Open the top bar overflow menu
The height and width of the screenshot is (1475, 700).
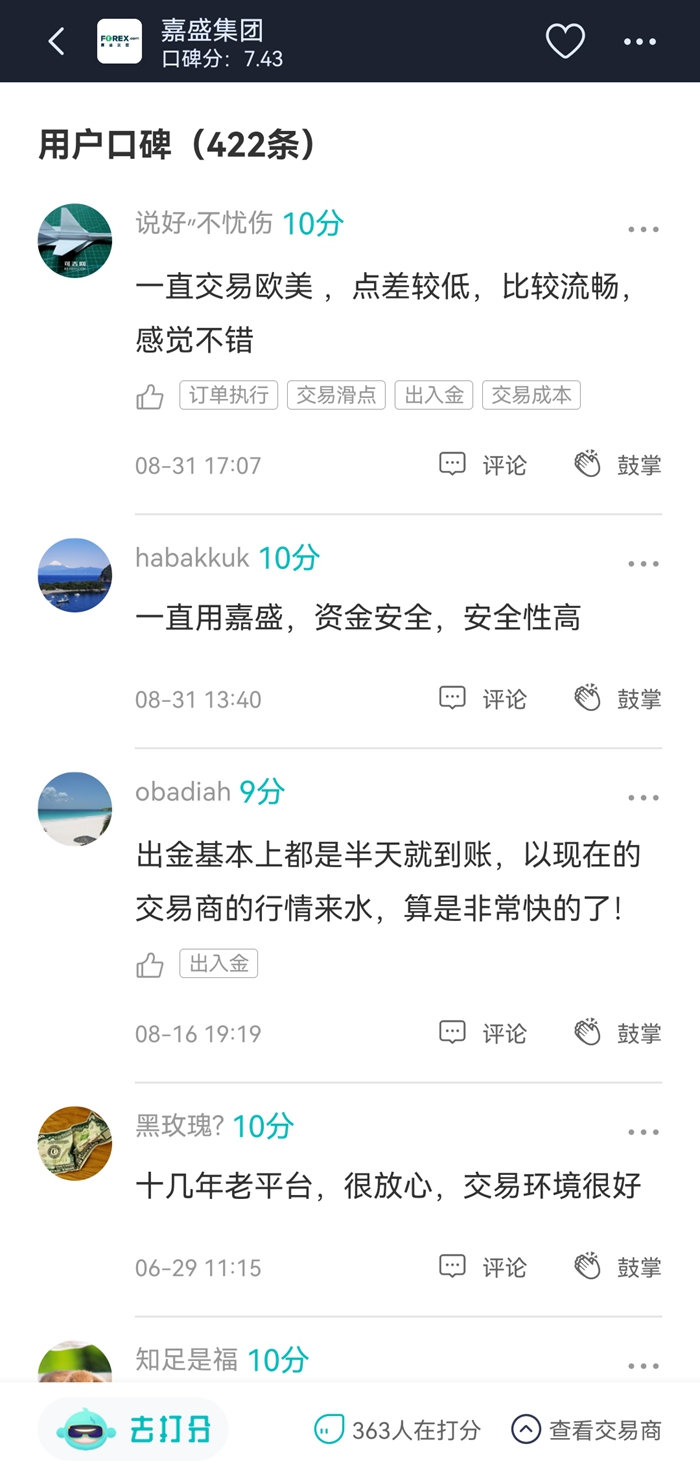(640, 41)
